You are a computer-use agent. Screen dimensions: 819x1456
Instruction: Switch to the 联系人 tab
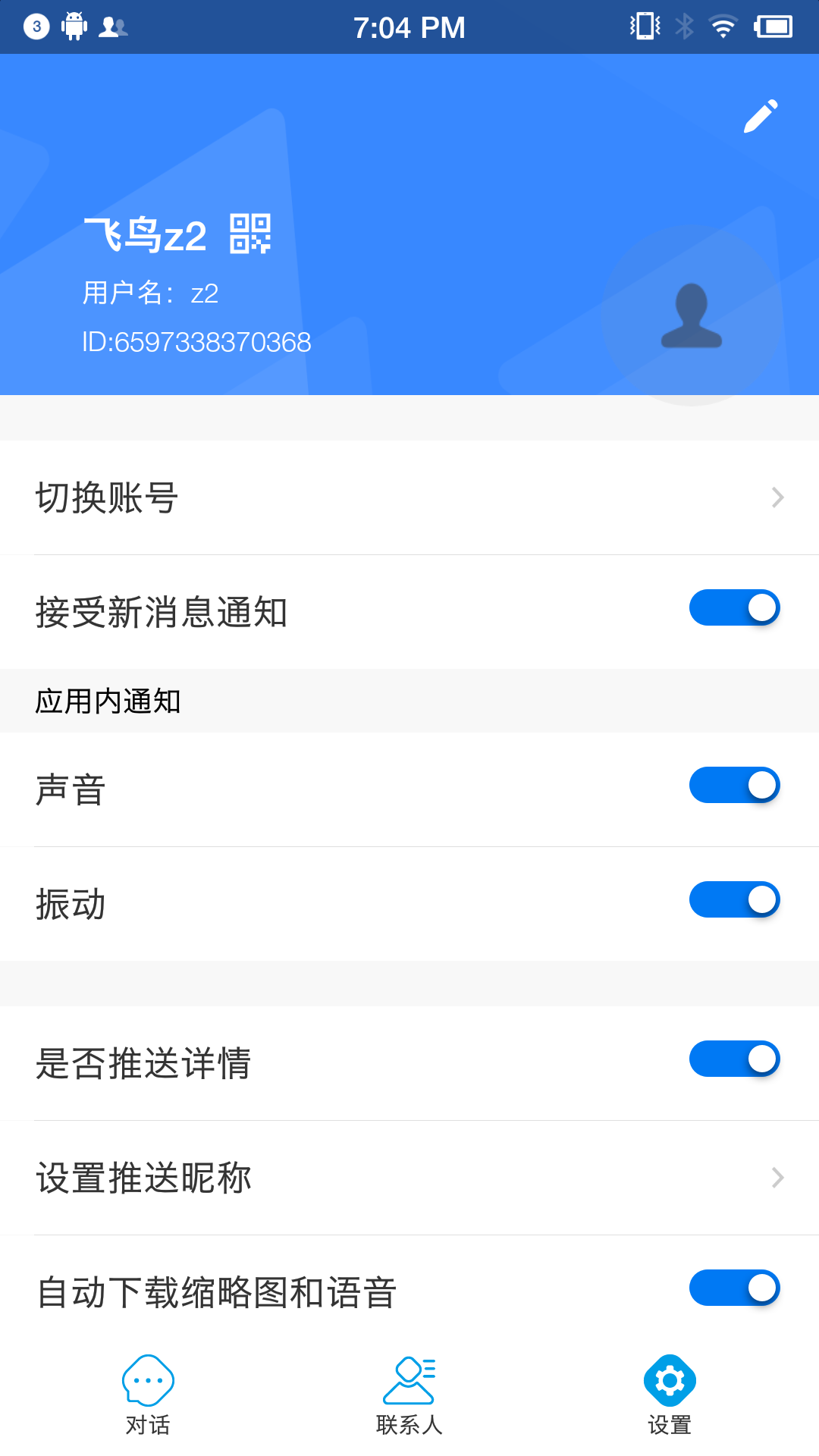click(409, 1399)
